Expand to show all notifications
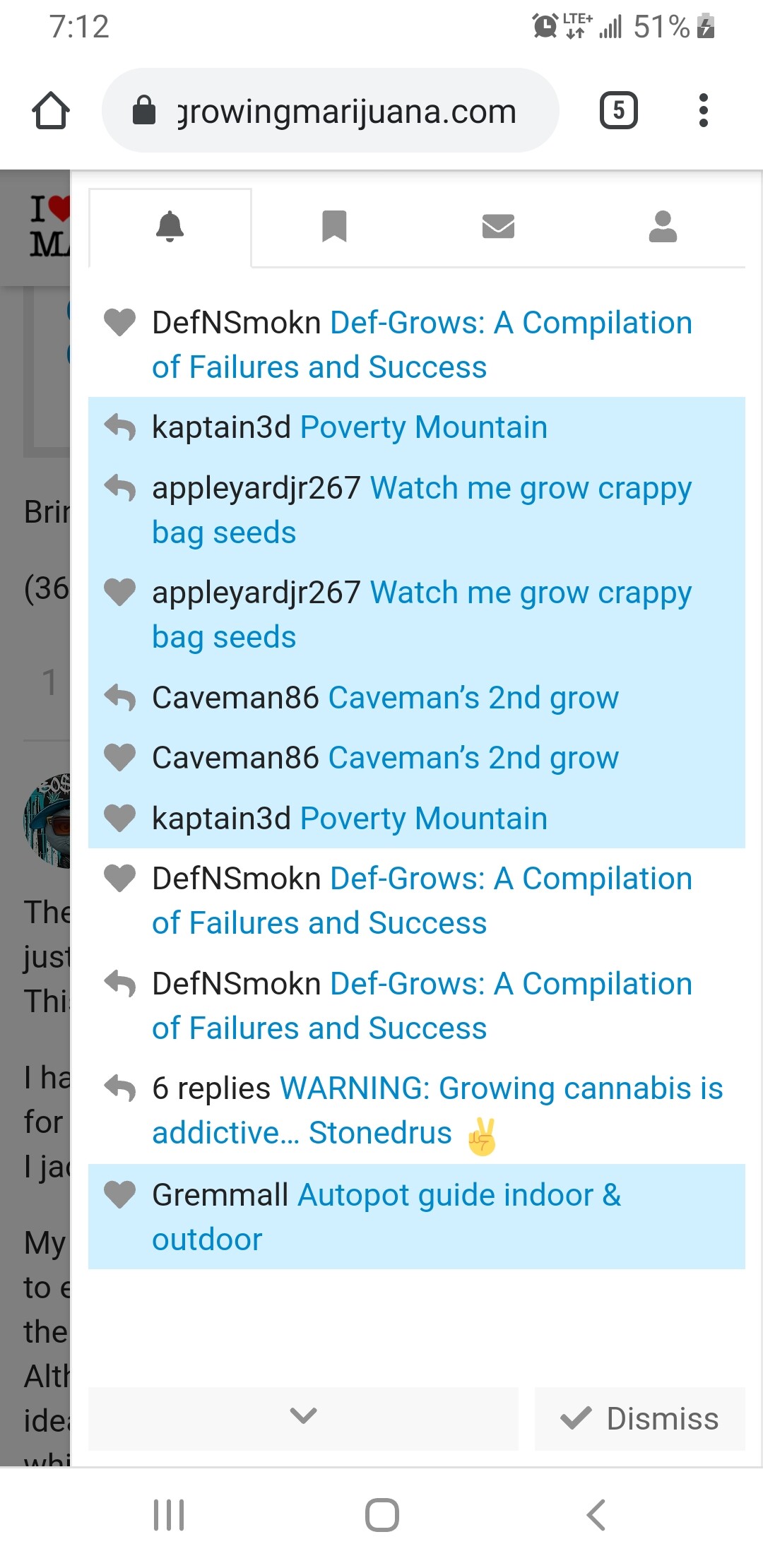This screenshot has width=763, height=1568. [x=303, y=1417]
